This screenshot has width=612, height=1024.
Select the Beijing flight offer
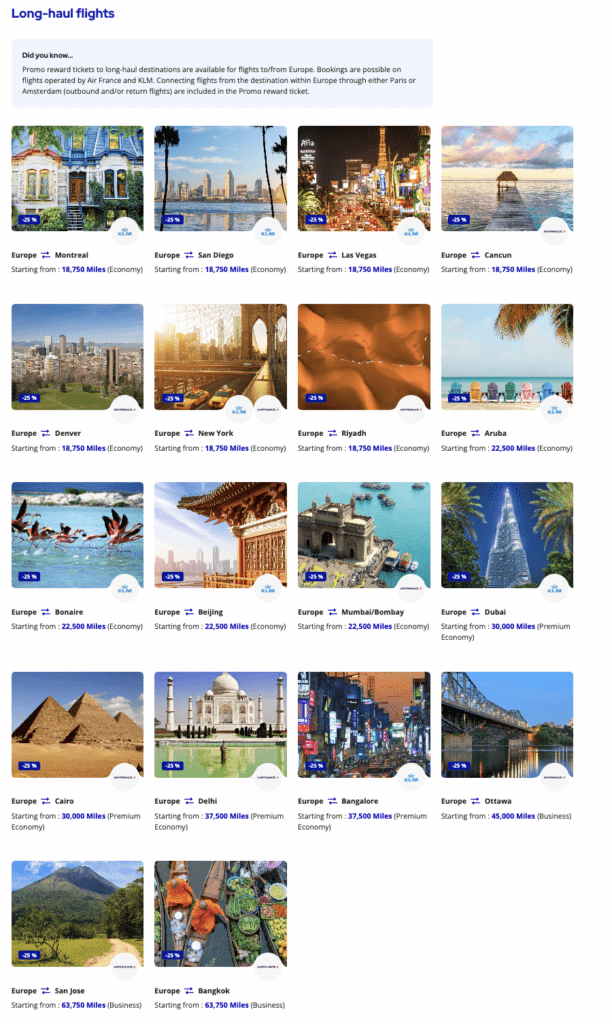pyautogui.click(x=220, y=535)
